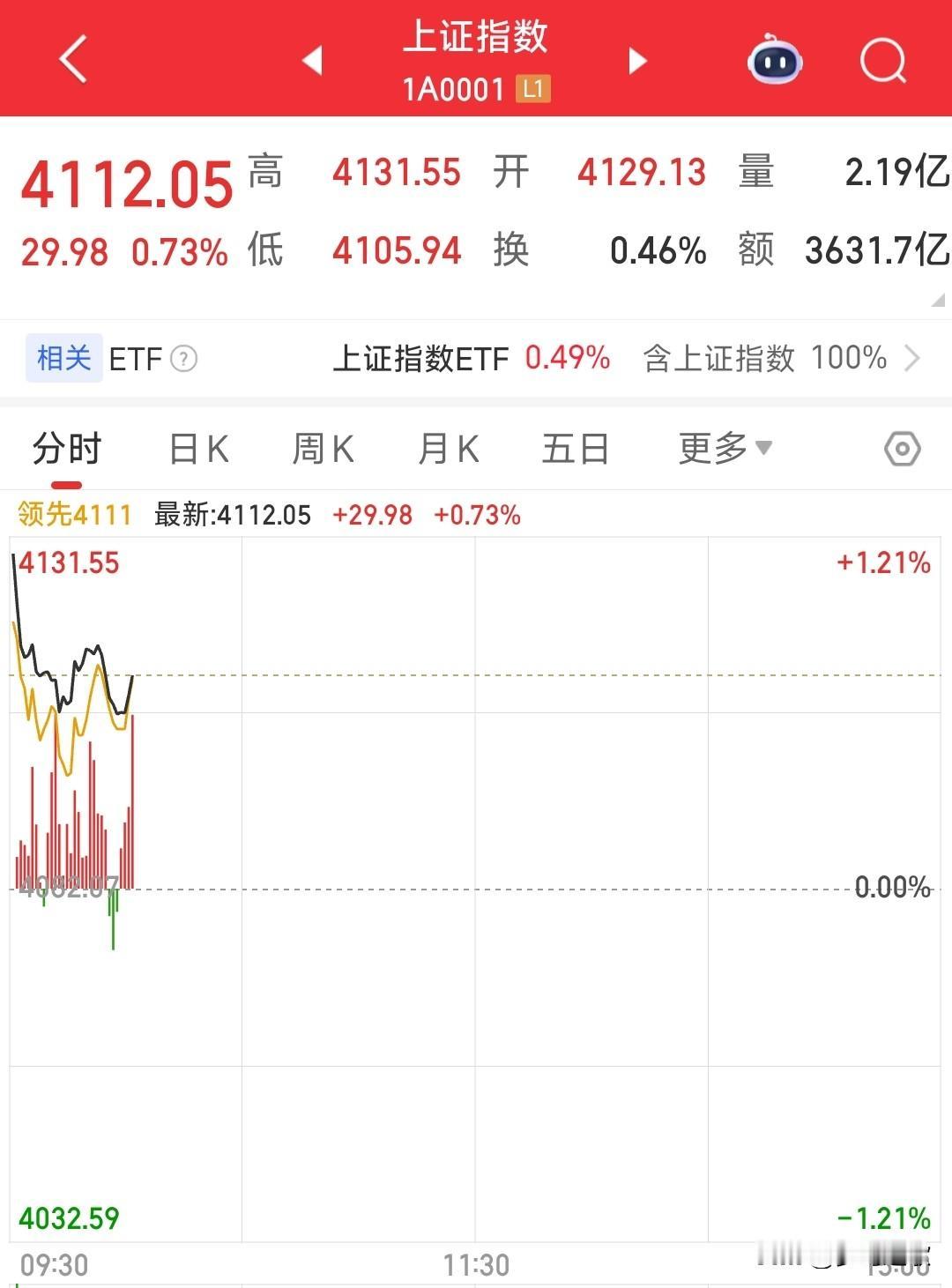This screenshot has height=1288, width=952.
Task: Tap 领先4111 to toggle lead index line
Action: [x=71, y=515]
